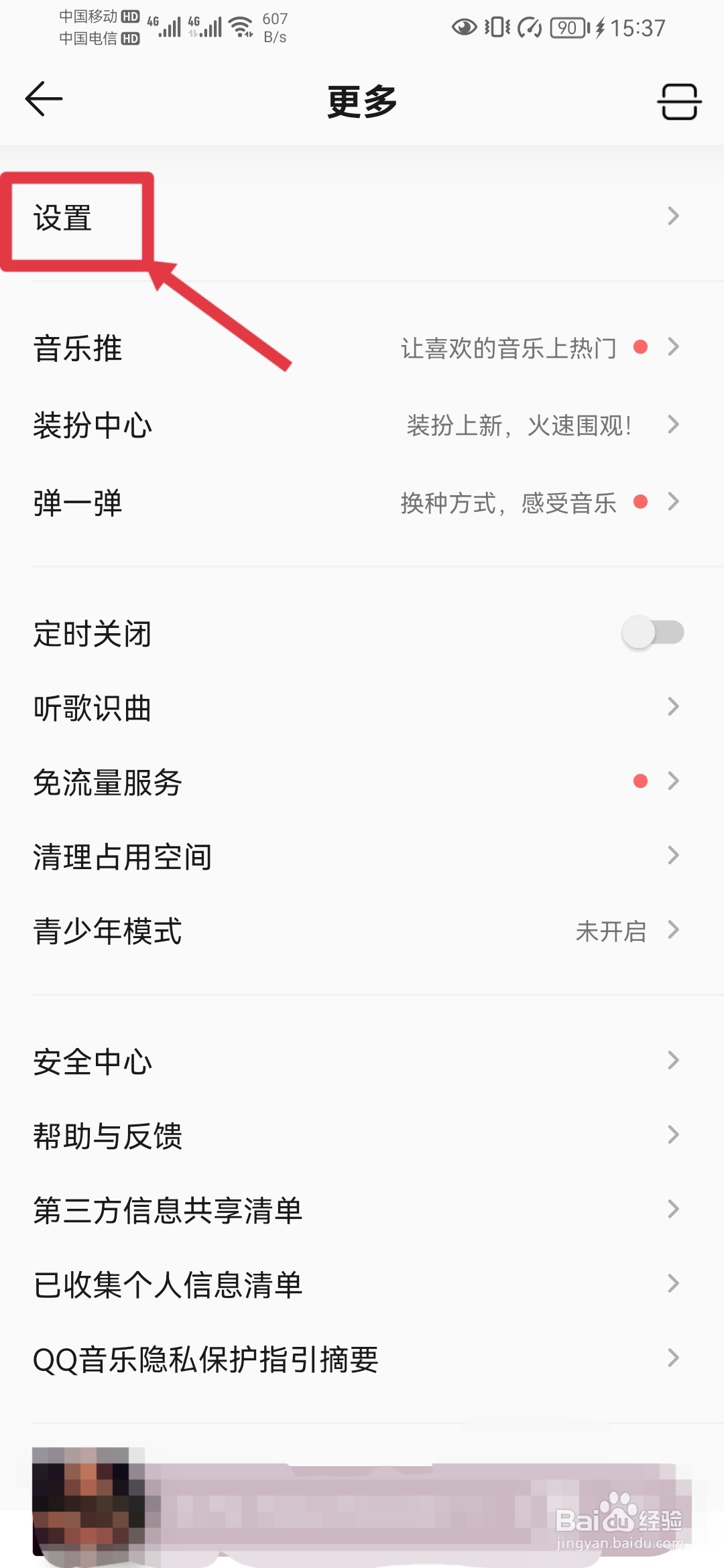This screenshot has width=724, height=1568.
Task: Toggle the red dot notification on 弹一弹
Action: coord(640,502)
